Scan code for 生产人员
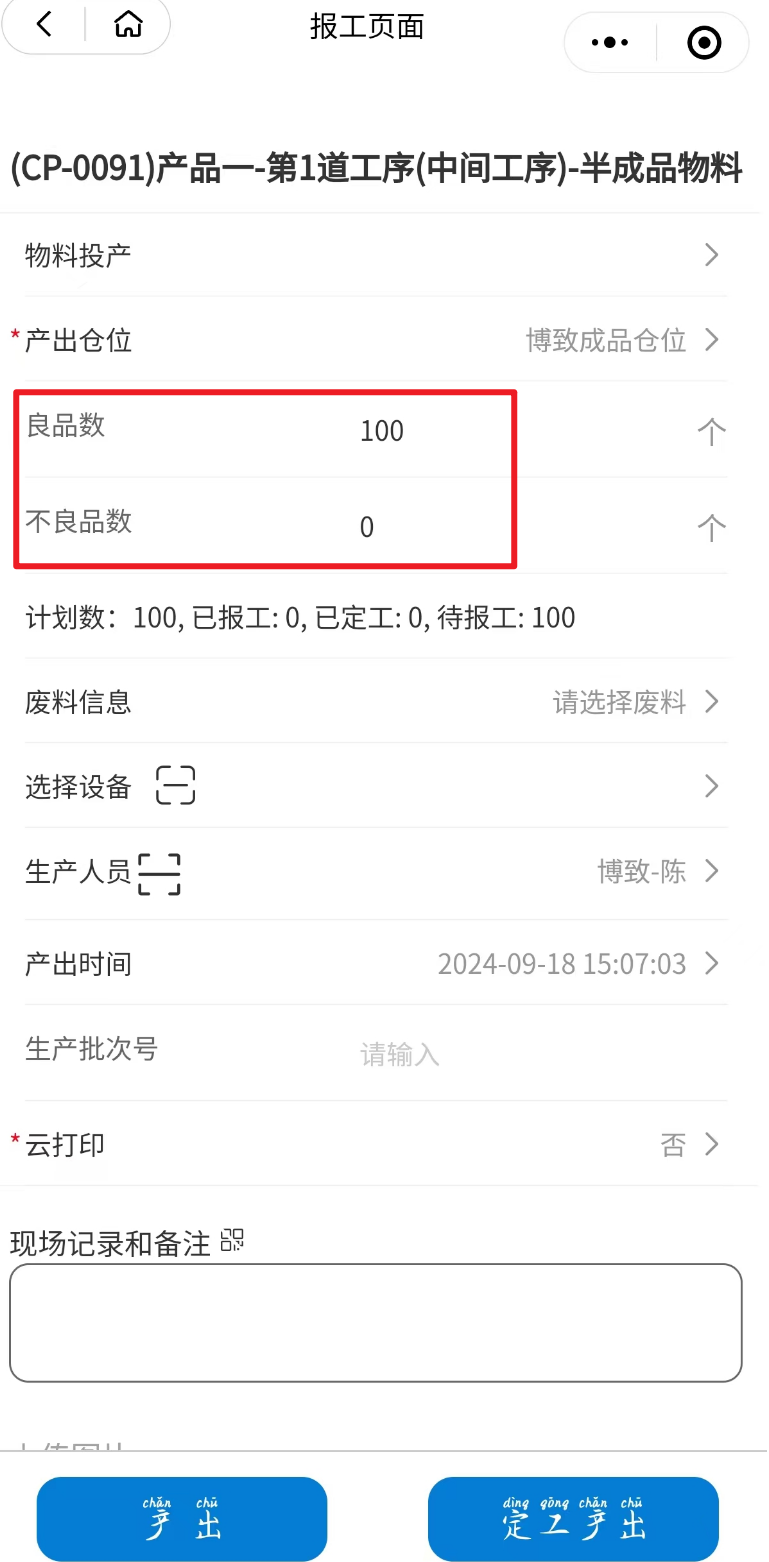Screen dimensions: 769x1562 [159, 873]
